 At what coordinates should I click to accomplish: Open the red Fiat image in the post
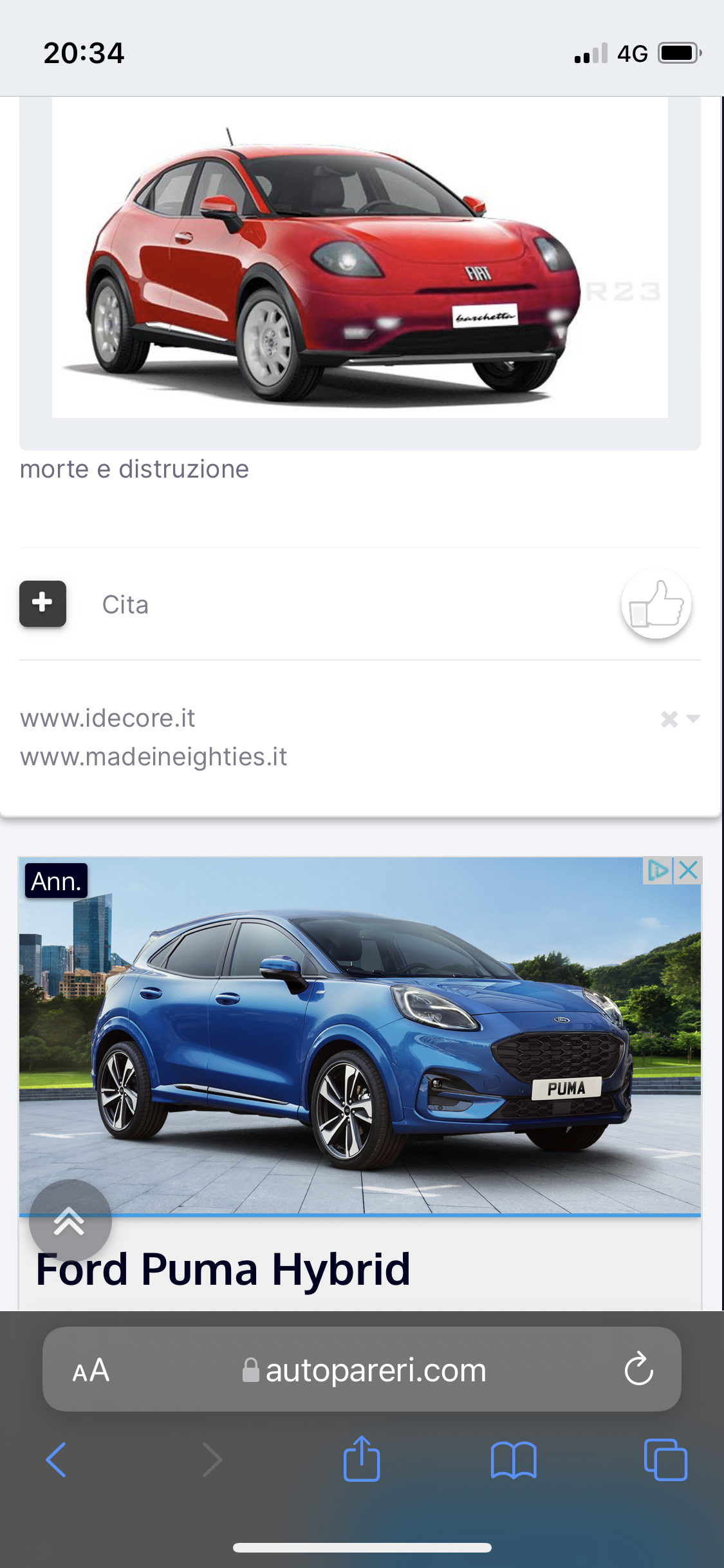tap(360, 257)
